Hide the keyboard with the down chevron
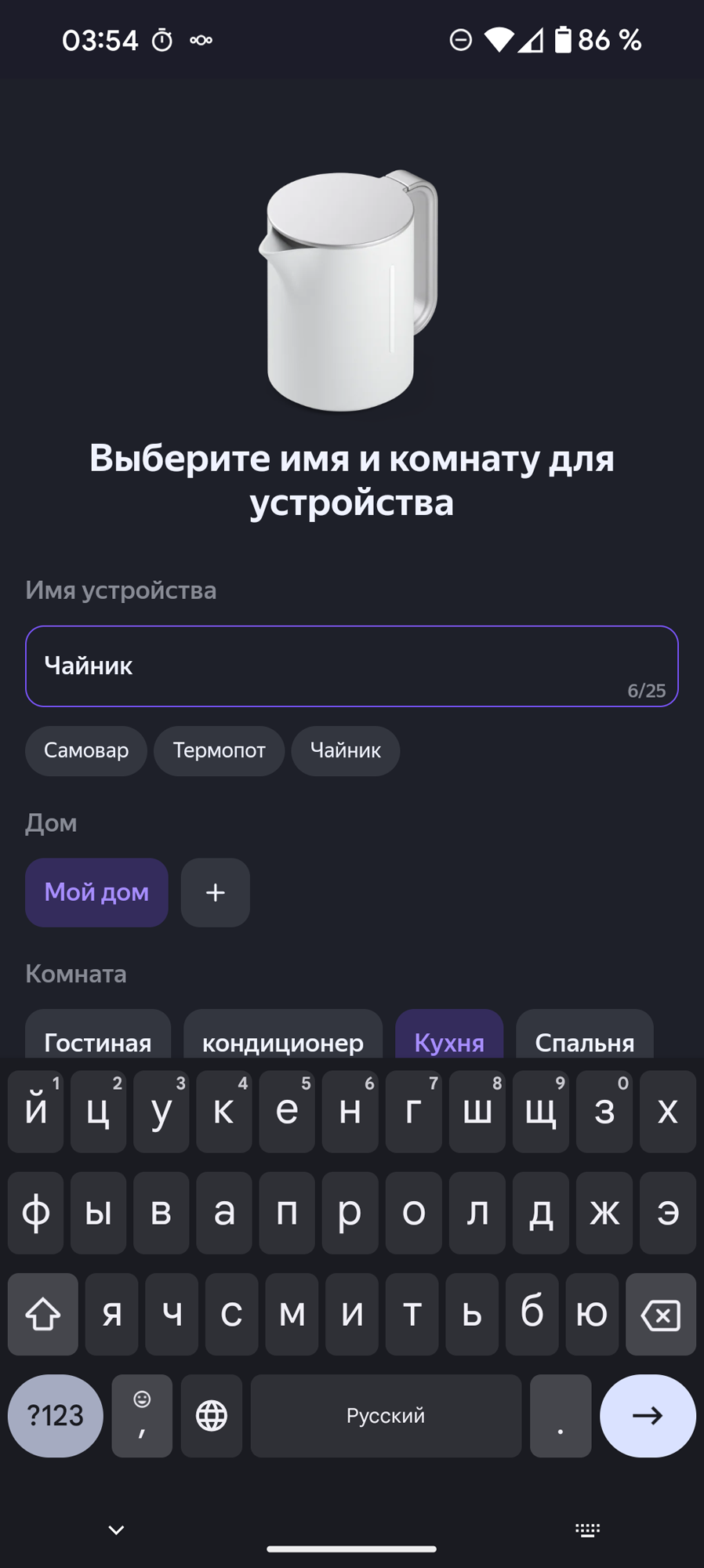This screenshot has height=1568, width=704. [116, 1530]
